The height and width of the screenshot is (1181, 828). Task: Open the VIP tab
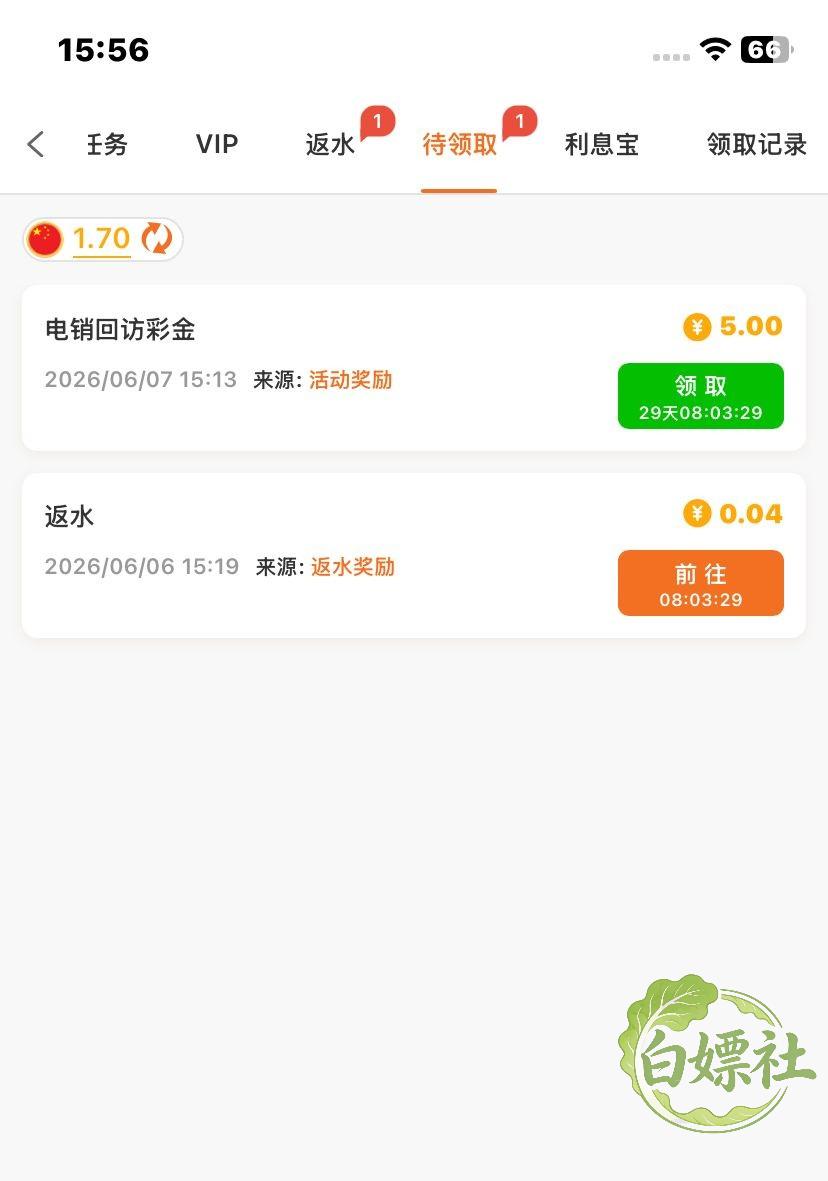click(217, 144)
